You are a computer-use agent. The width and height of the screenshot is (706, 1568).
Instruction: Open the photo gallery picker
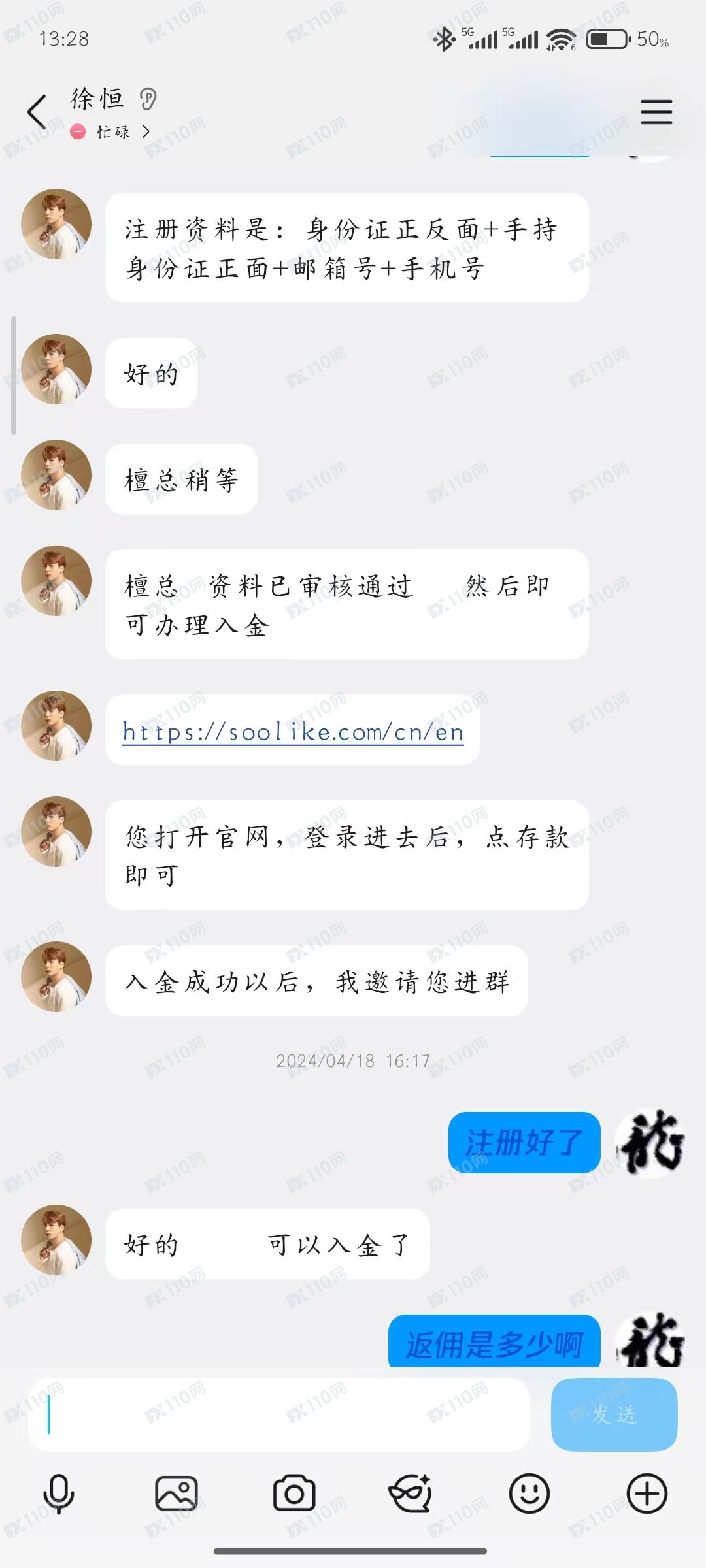176,1494
